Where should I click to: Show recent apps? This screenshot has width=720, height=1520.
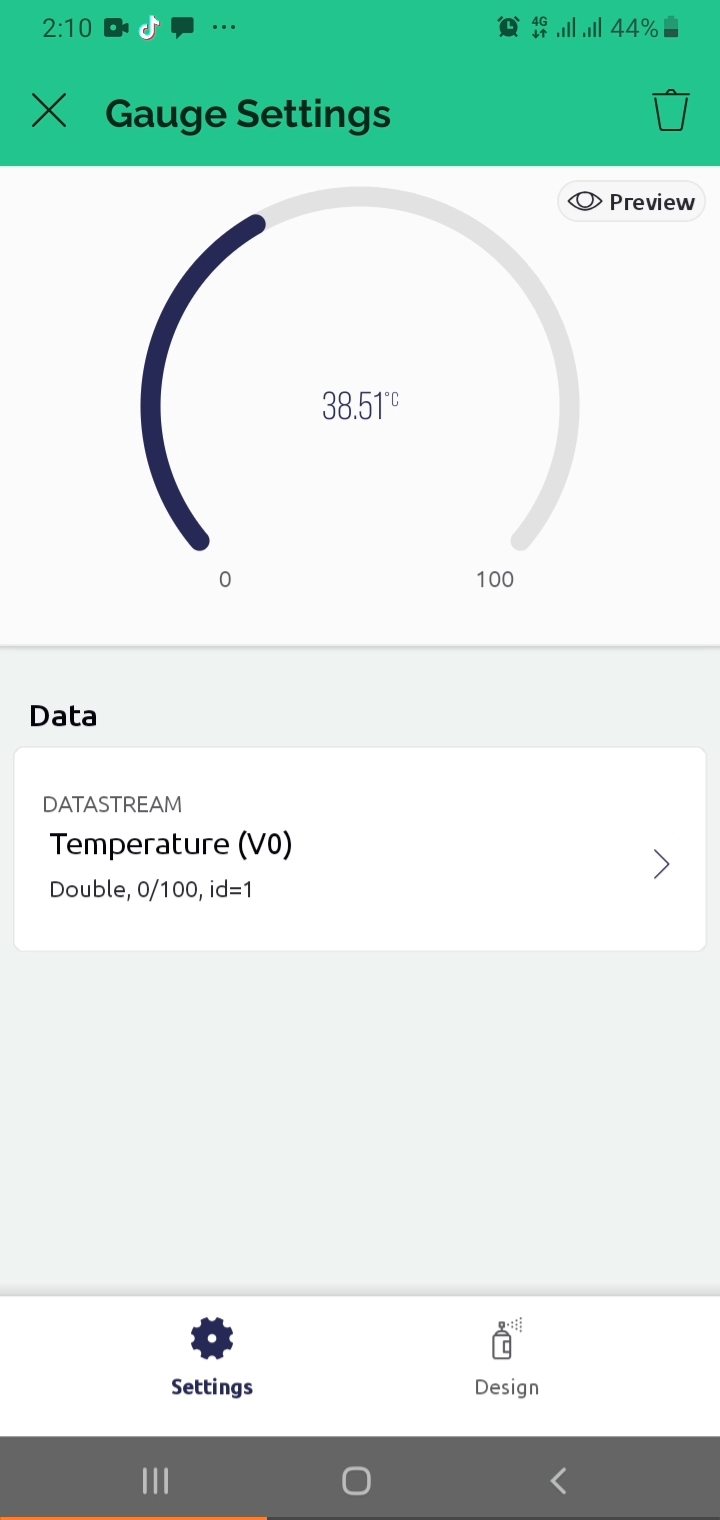pos(155,1480)
